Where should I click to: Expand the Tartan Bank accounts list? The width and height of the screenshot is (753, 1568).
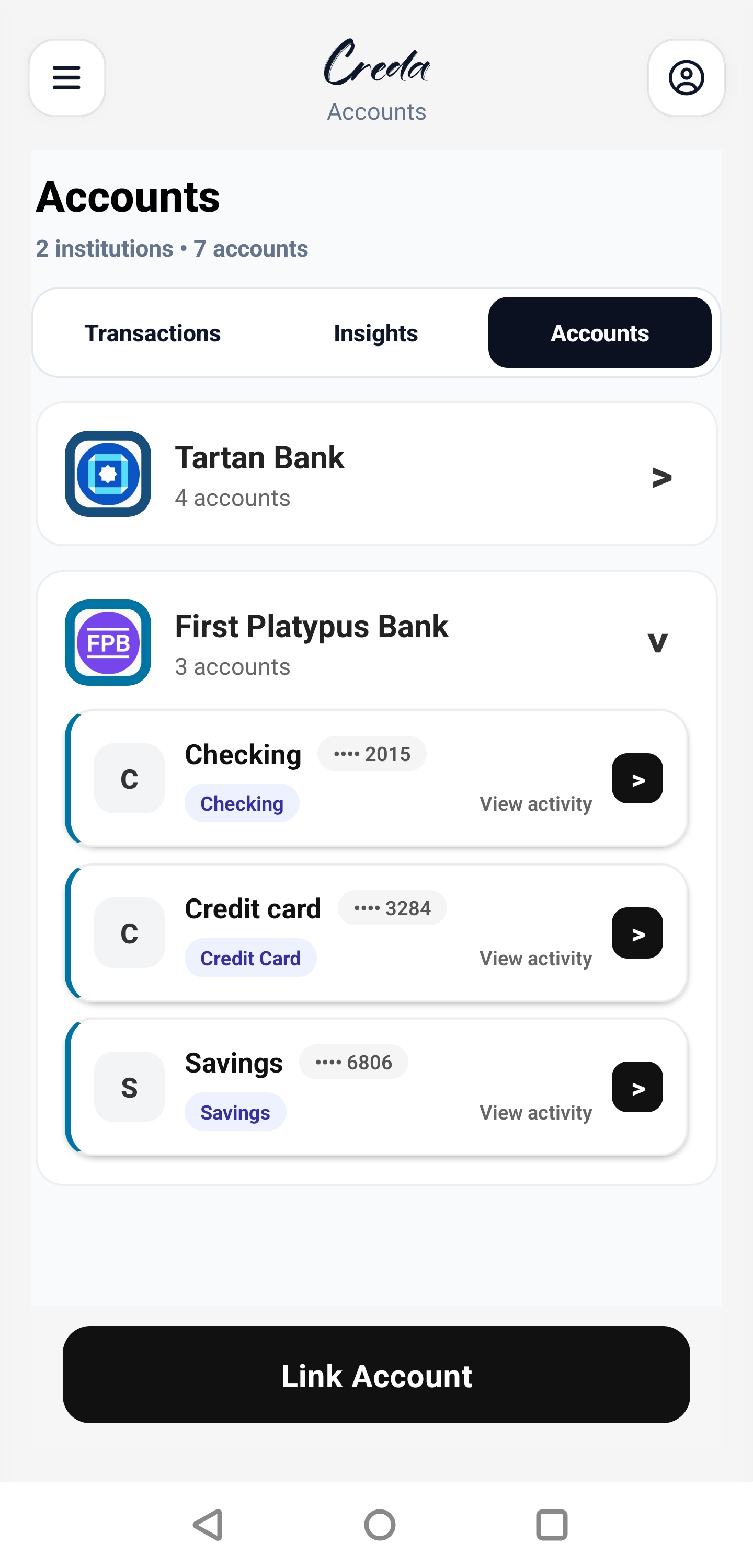pos(661,477)
